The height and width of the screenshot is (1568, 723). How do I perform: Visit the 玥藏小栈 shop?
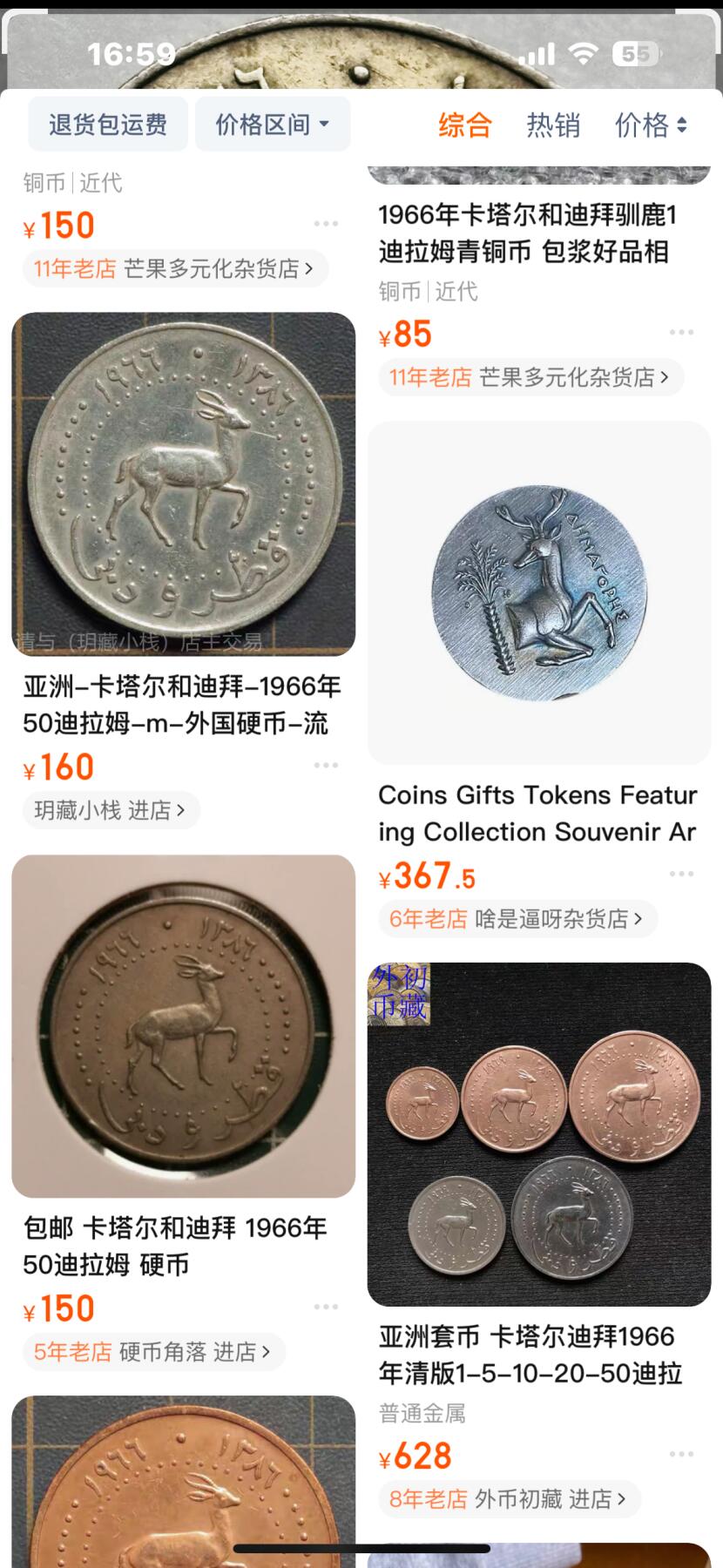coord(111,810)
